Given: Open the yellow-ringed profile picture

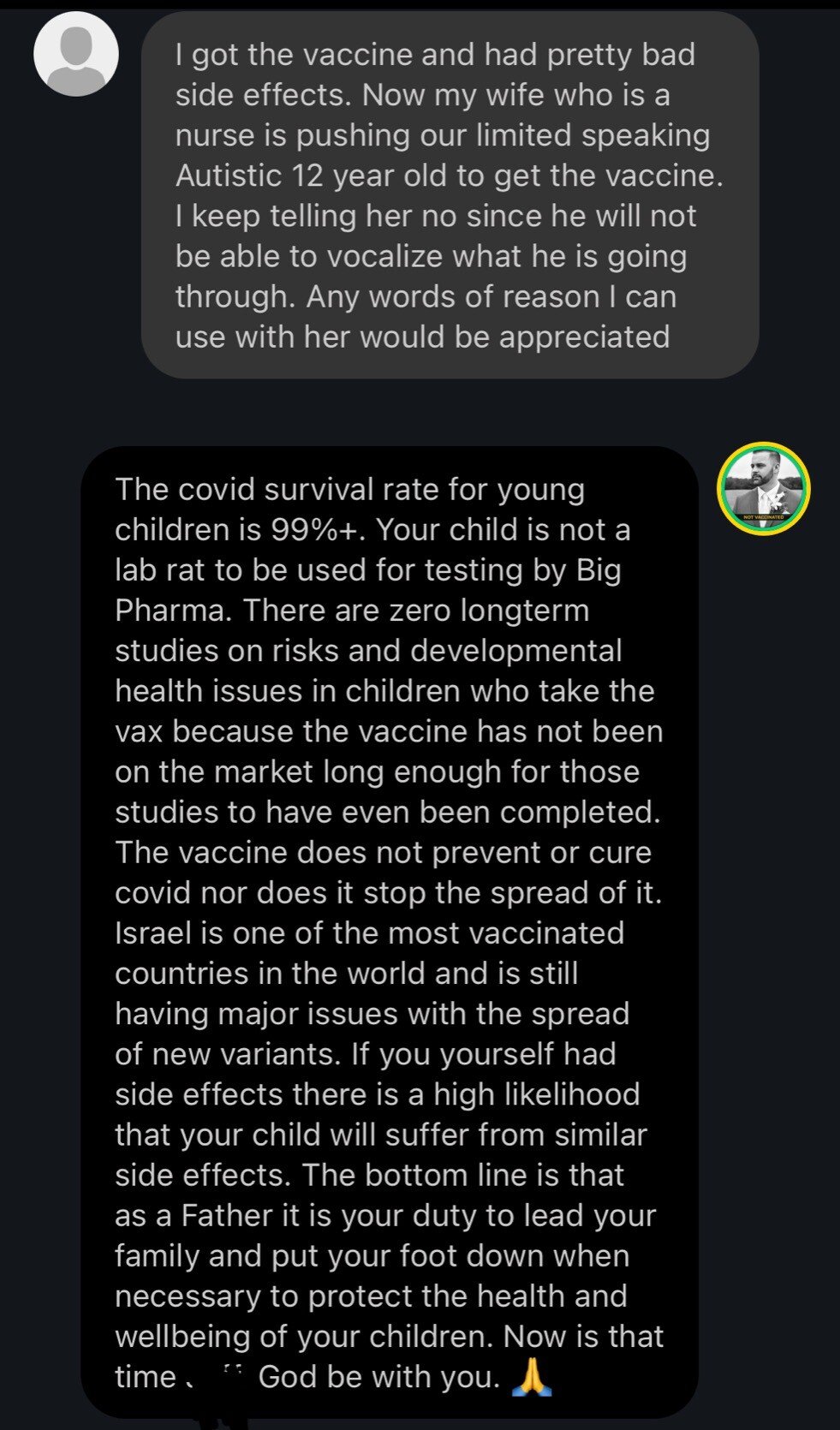Looking at the screenshot, I should (763, 488).
